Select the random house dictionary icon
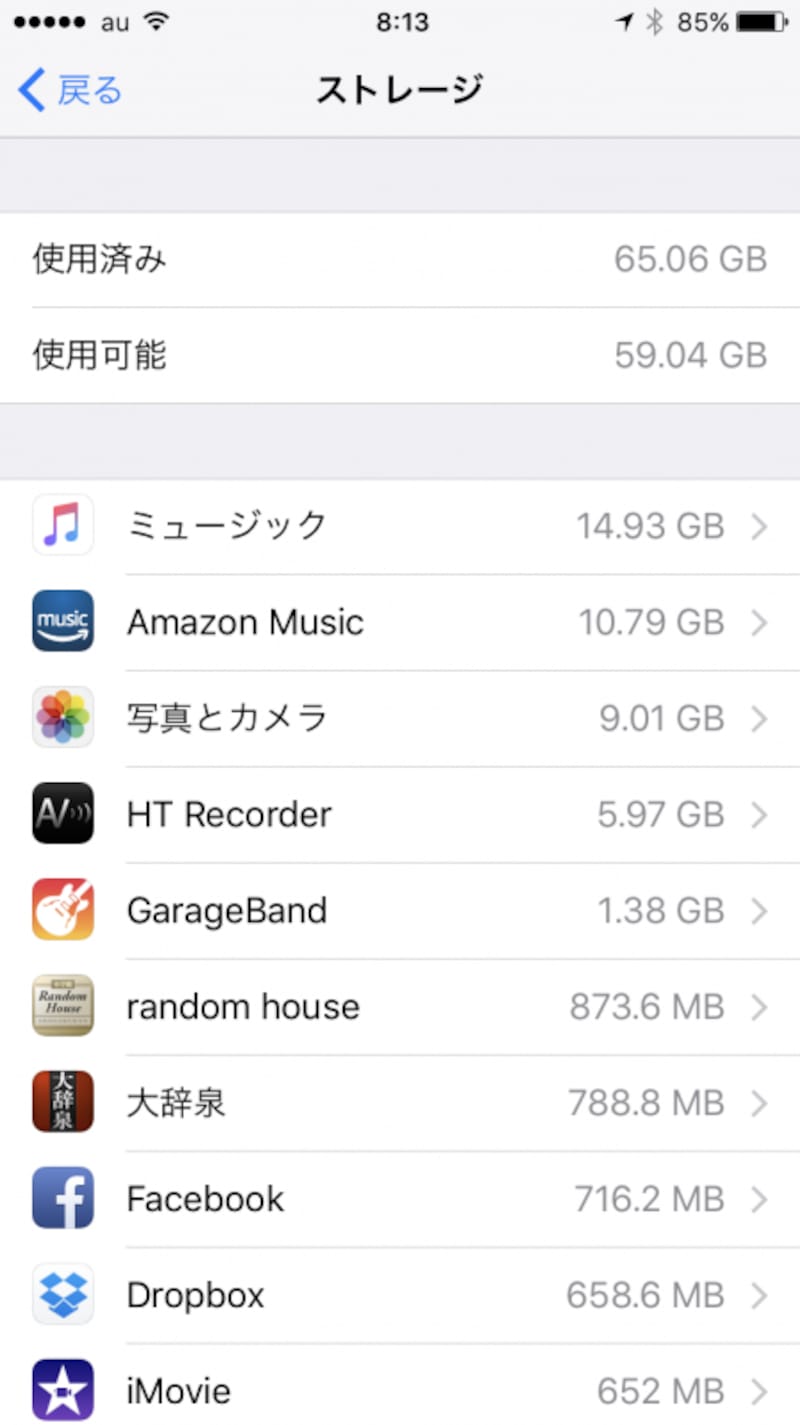The width and height of the screenshot is (800, 1425). pos(62,1005)
